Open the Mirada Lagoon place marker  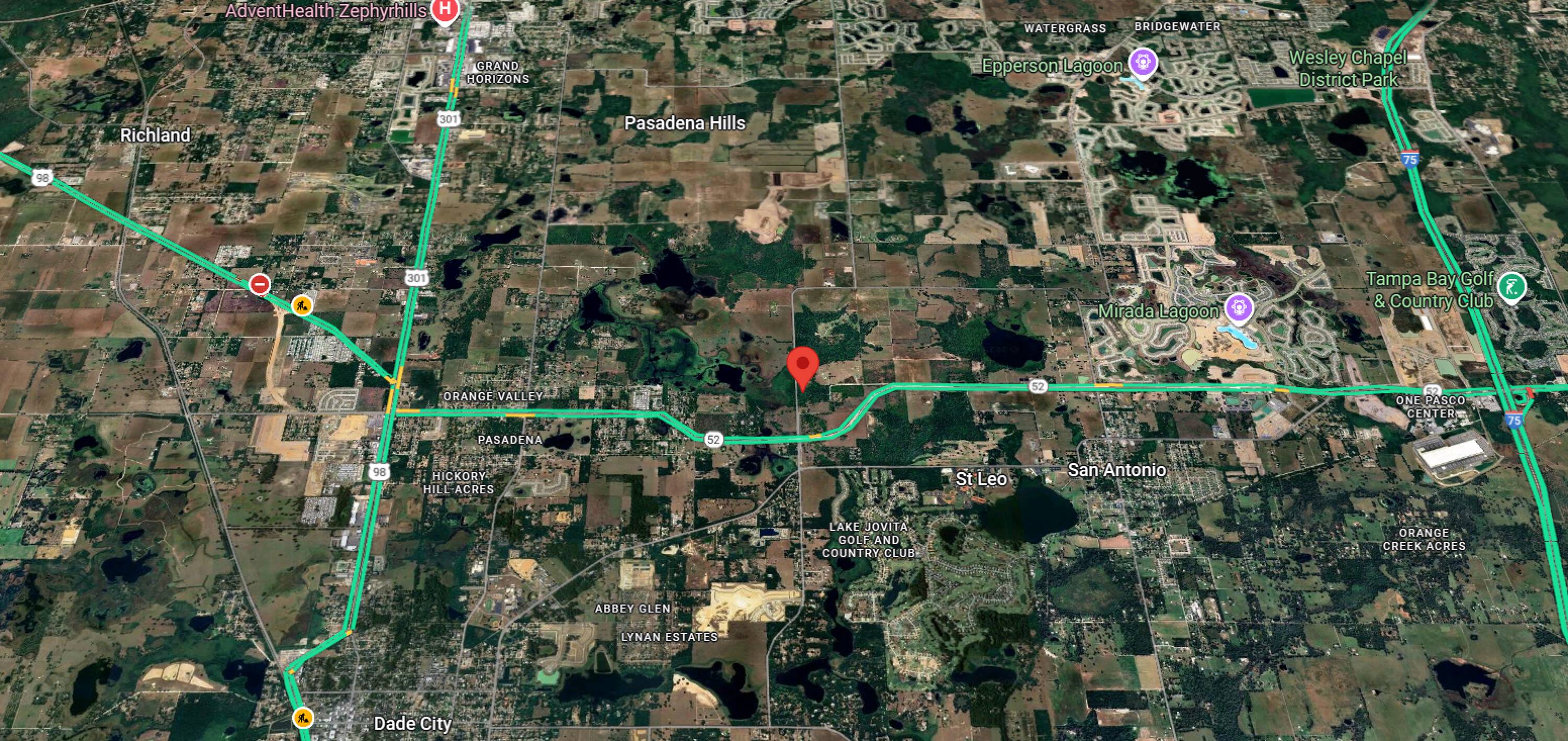click(x=1238, y=307)
